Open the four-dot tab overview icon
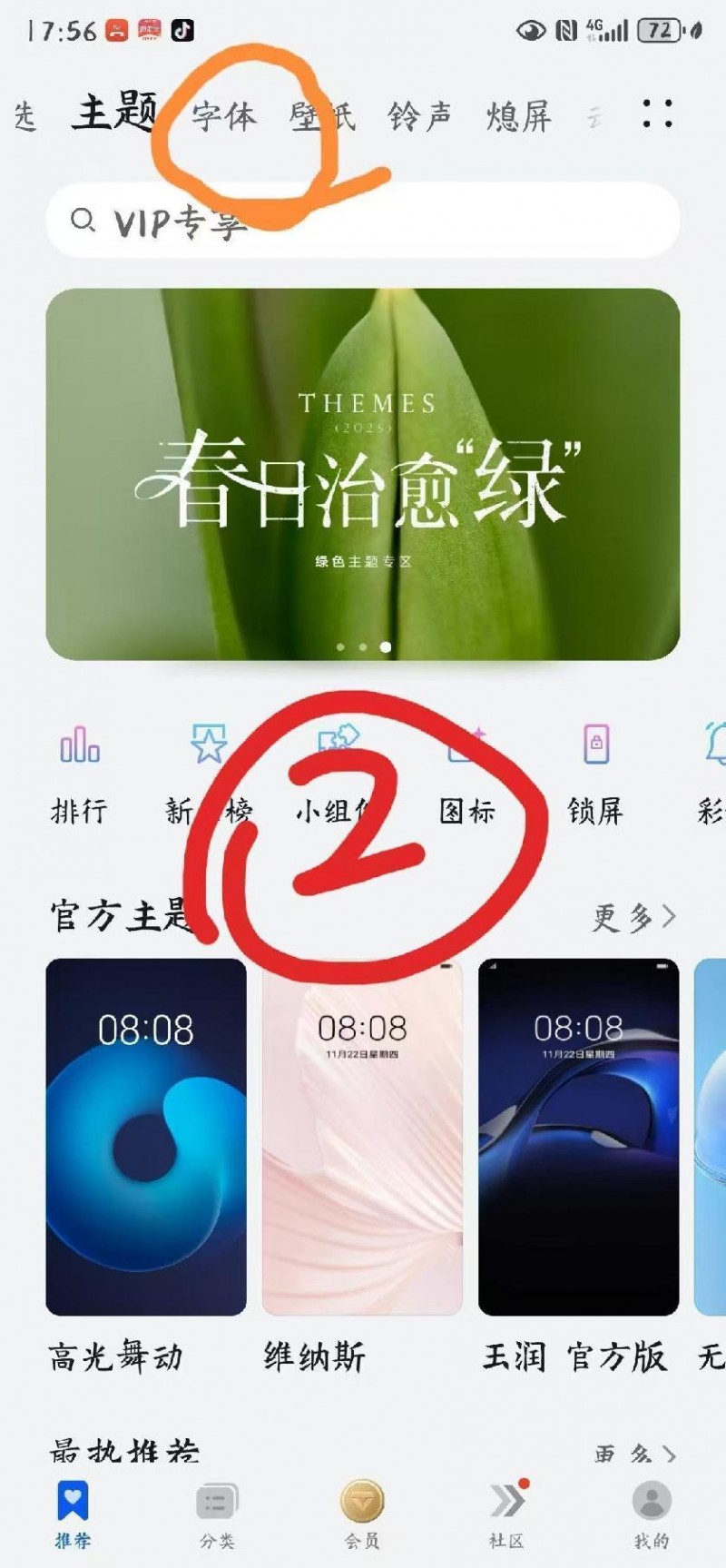 (x=657, y=114)
